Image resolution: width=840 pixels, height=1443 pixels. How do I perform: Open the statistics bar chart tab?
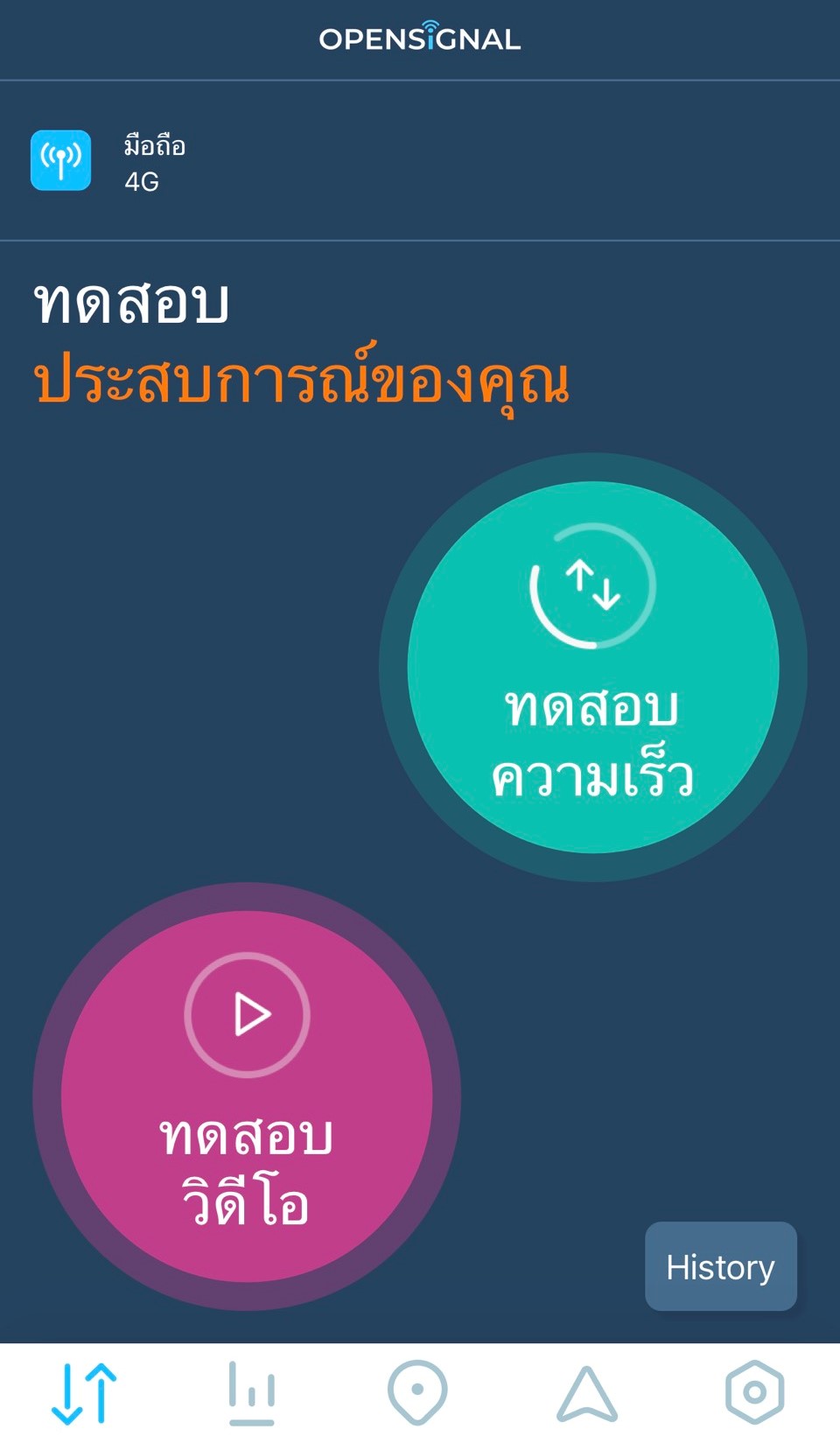(x=252, y=1392)
